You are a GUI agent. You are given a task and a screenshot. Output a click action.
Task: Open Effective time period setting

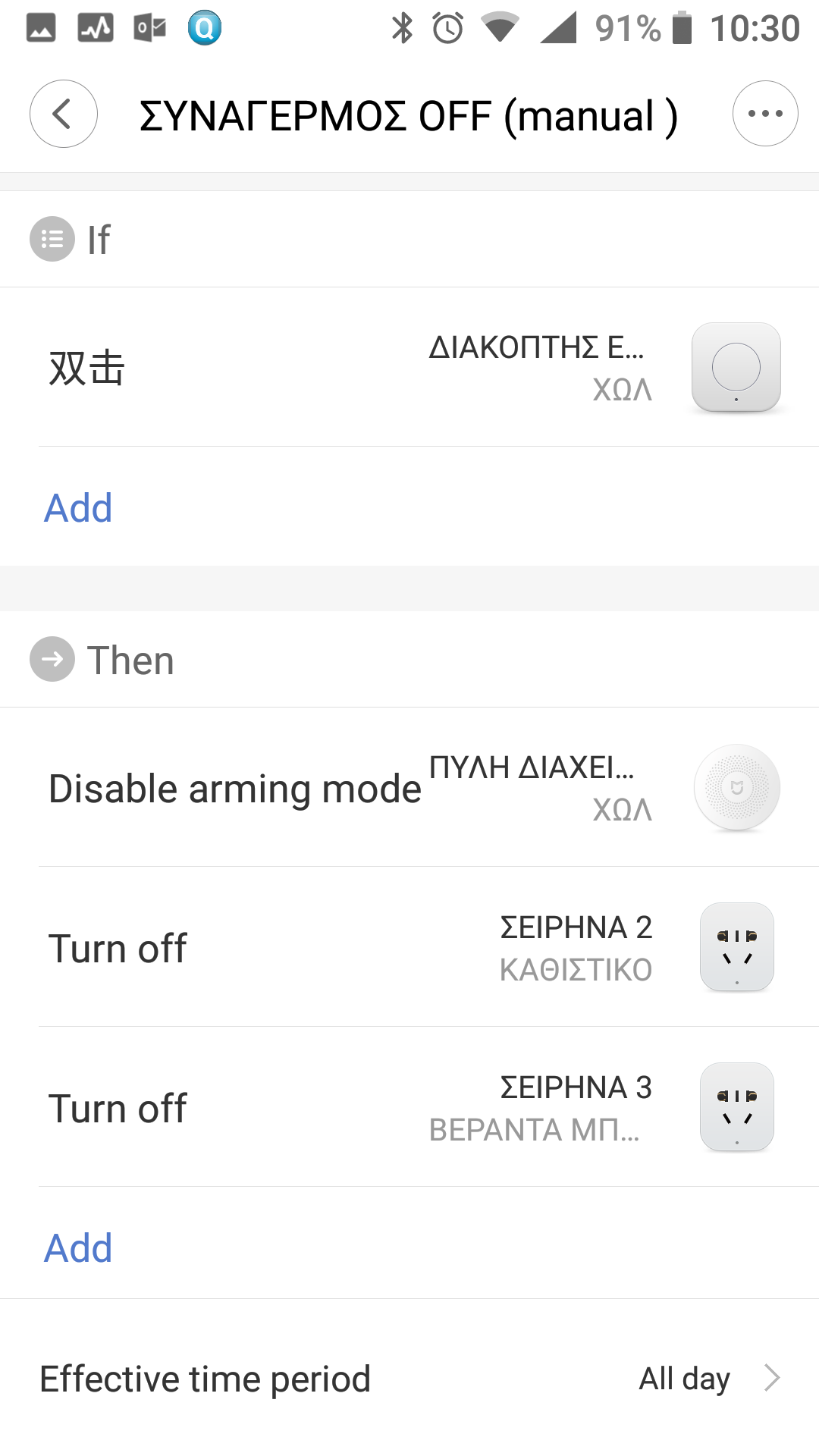point(409,1379)
